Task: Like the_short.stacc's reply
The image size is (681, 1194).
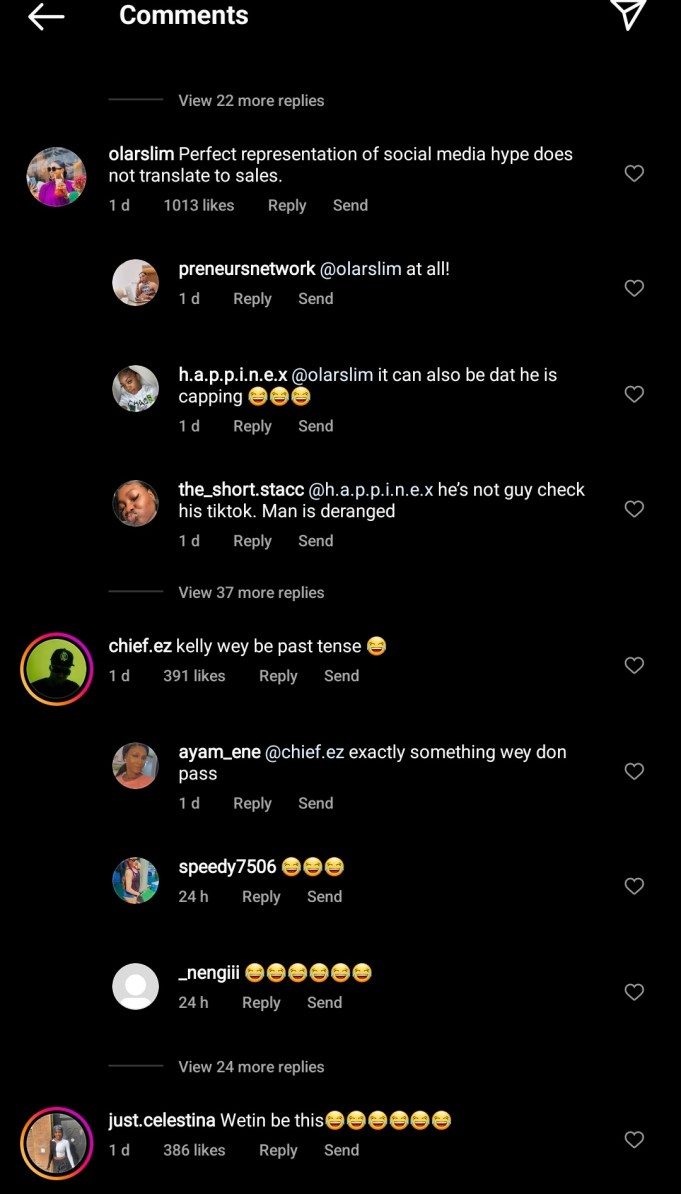Action: pyautogui.click(x=634, y=509)
